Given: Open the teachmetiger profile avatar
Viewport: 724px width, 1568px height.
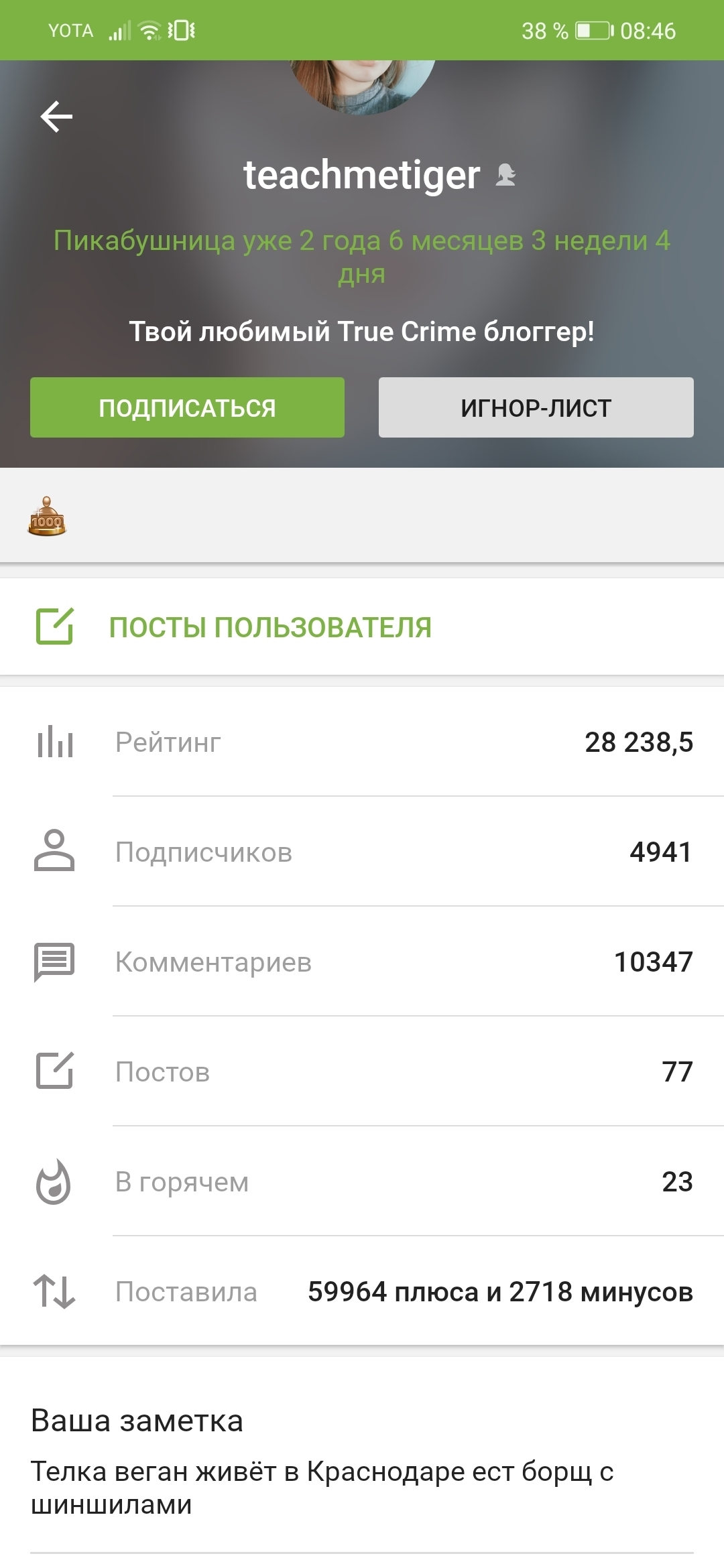Looking at the screenshot, I should coord(362,84).
